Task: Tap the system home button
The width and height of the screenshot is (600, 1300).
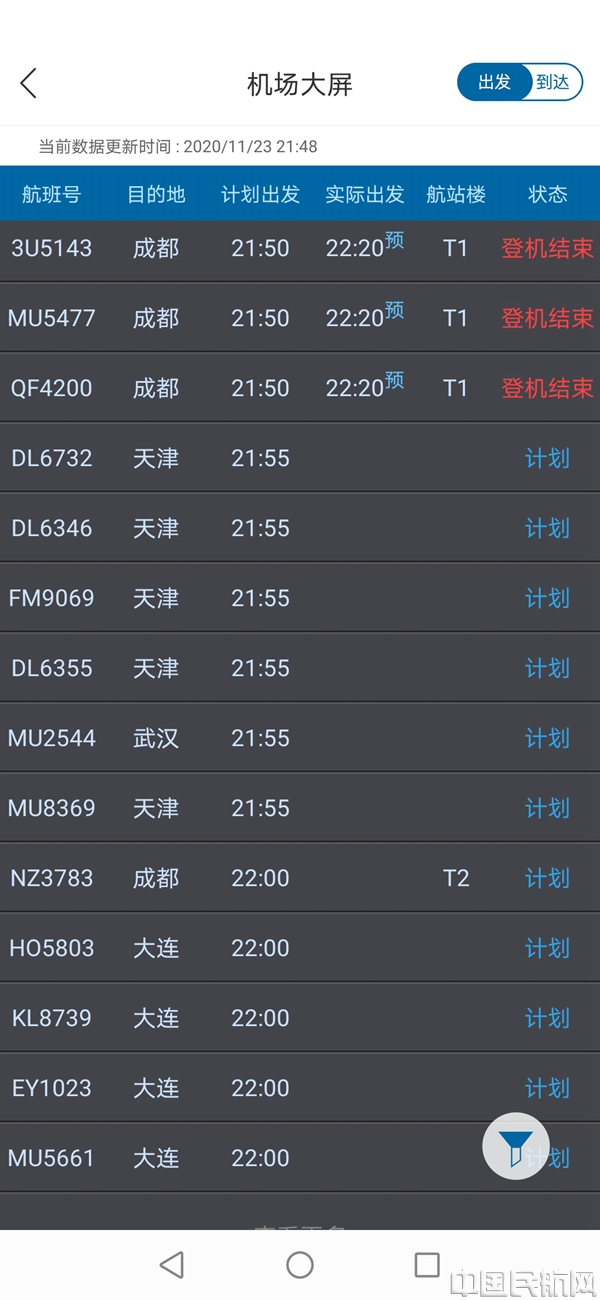Action: coord(300,1265)
